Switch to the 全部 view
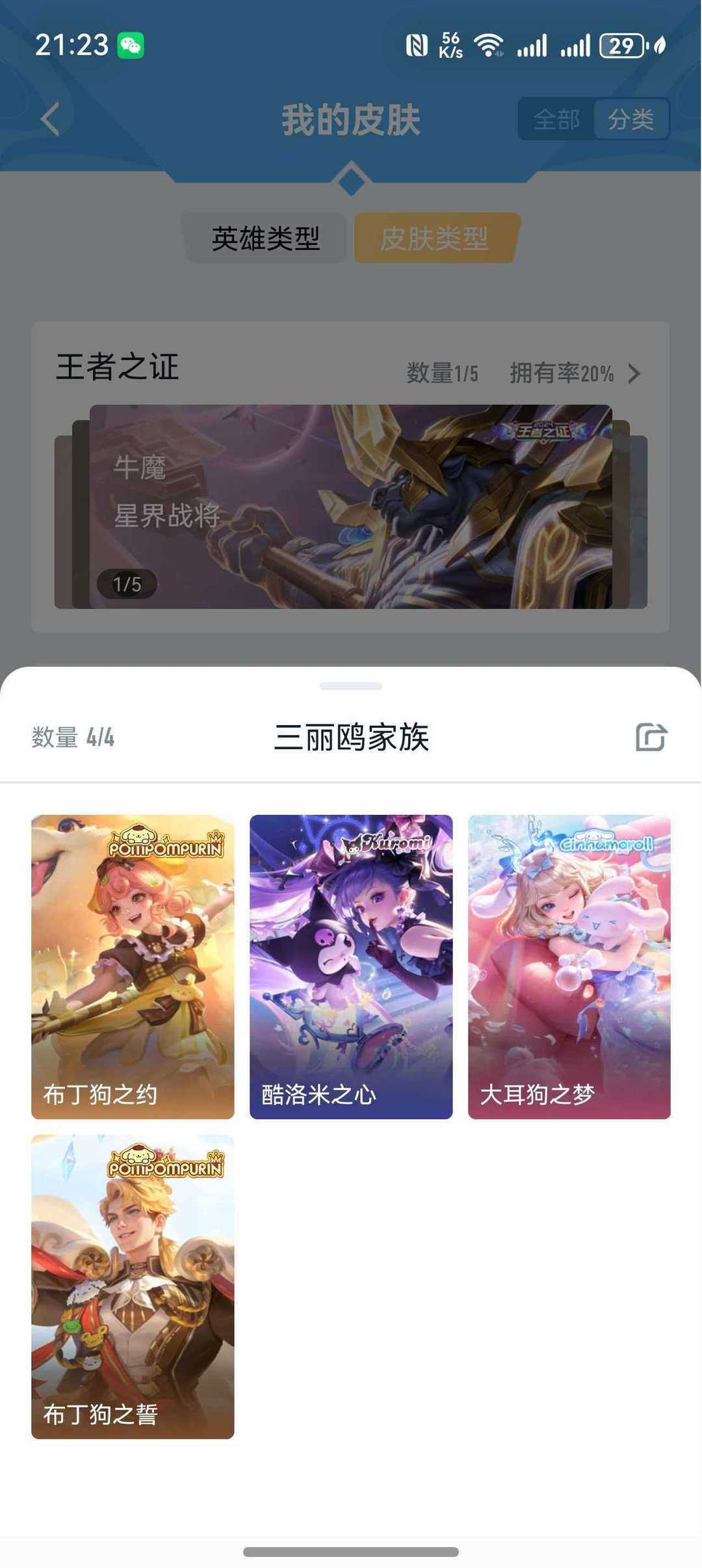 click(x=556, y=119)
